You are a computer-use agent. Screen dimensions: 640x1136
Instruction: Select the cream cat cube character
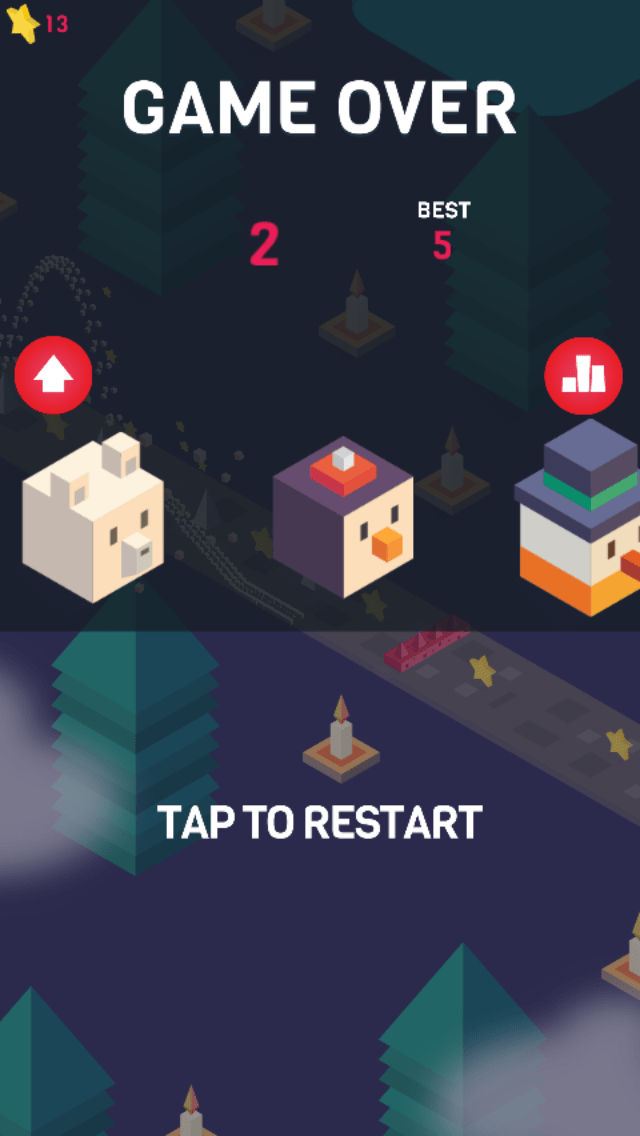tap(93, 518)
